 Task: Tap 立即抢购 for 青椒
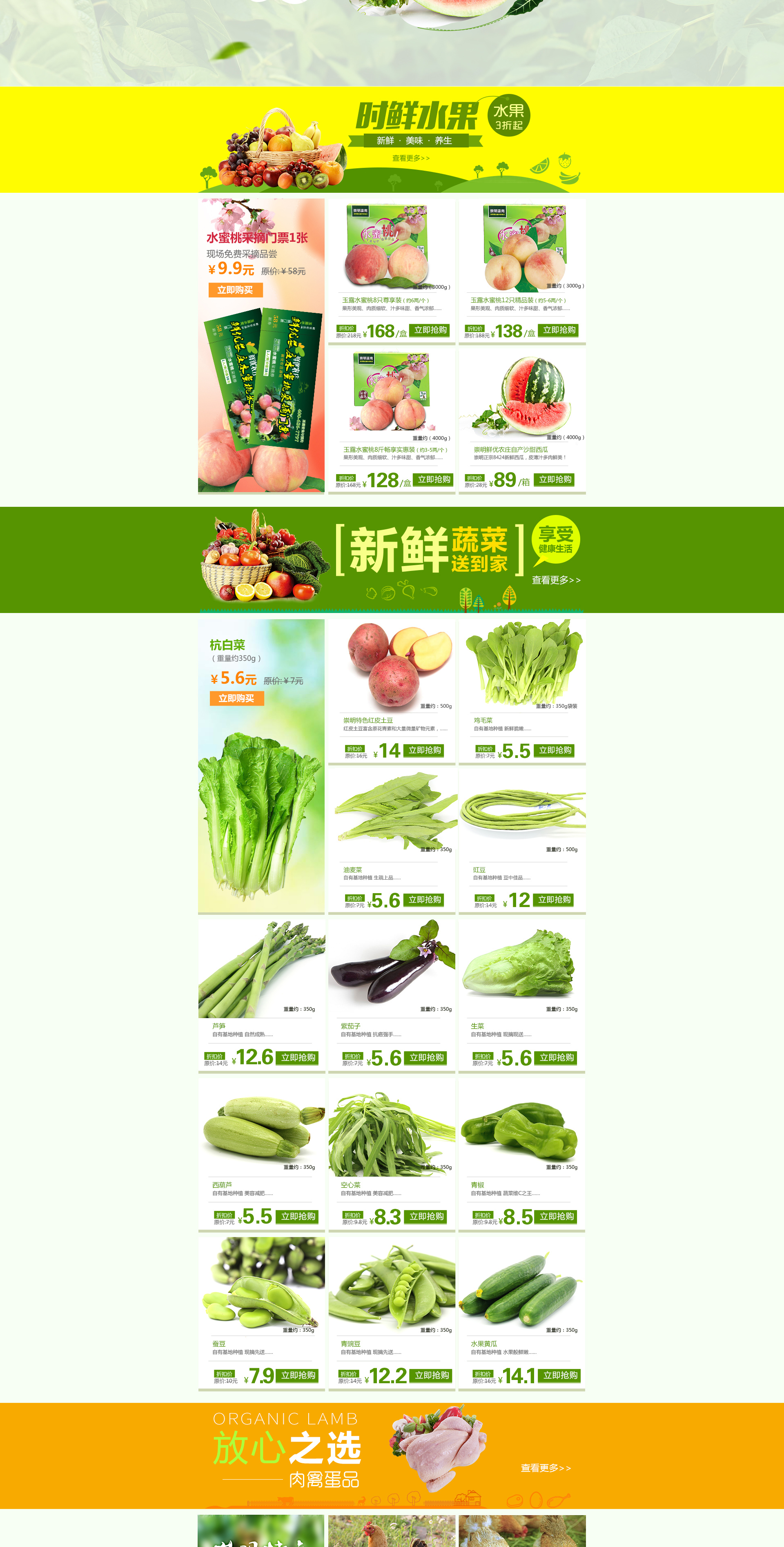pos(557,1217)
